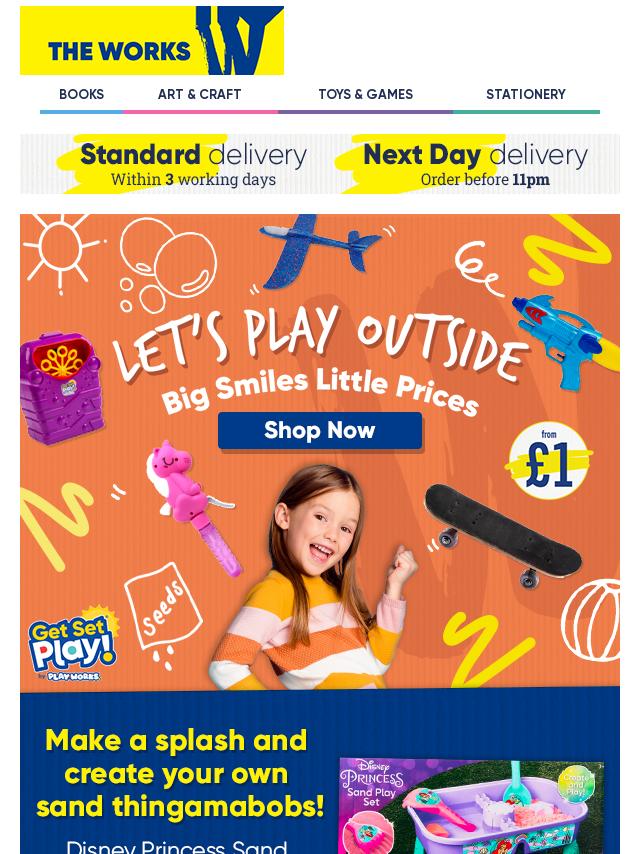The width and height of the screenshot is (640, 854).
Task: Open the Books category
Action: pos(81,95)
